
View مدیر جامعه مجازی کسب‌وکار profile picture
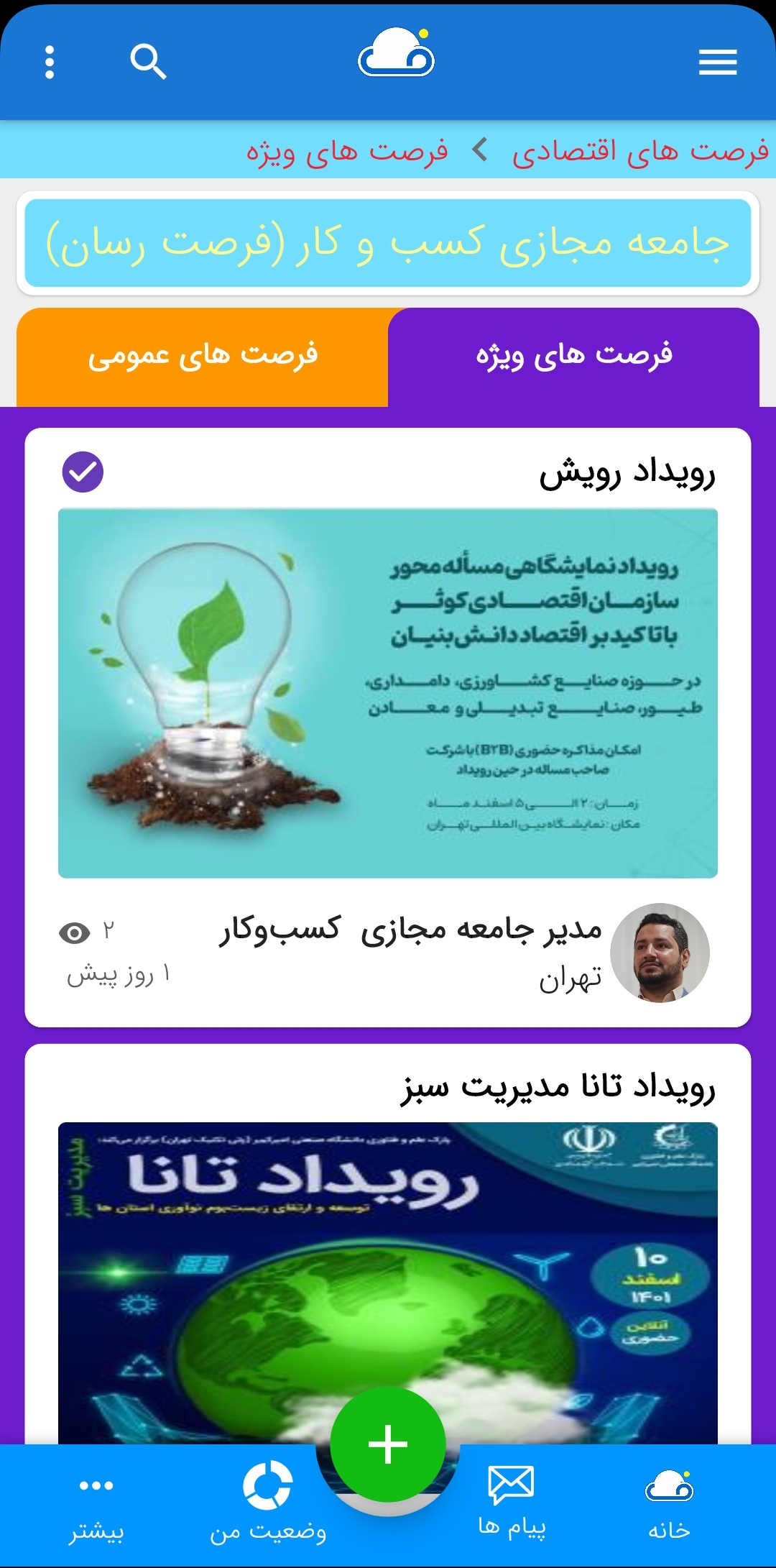660,953
